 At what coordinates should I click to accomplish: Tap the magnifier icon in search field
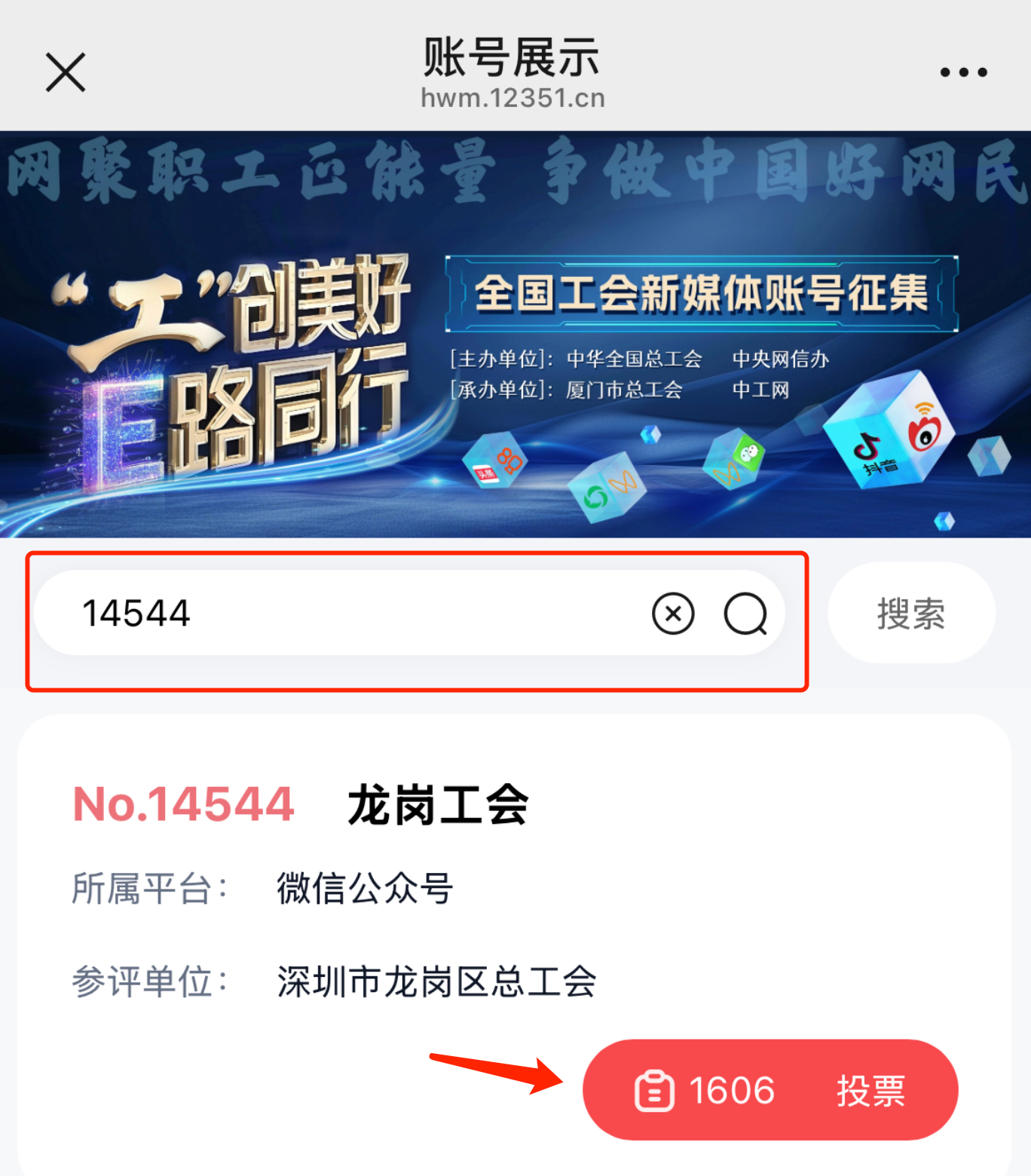[745, 614]
